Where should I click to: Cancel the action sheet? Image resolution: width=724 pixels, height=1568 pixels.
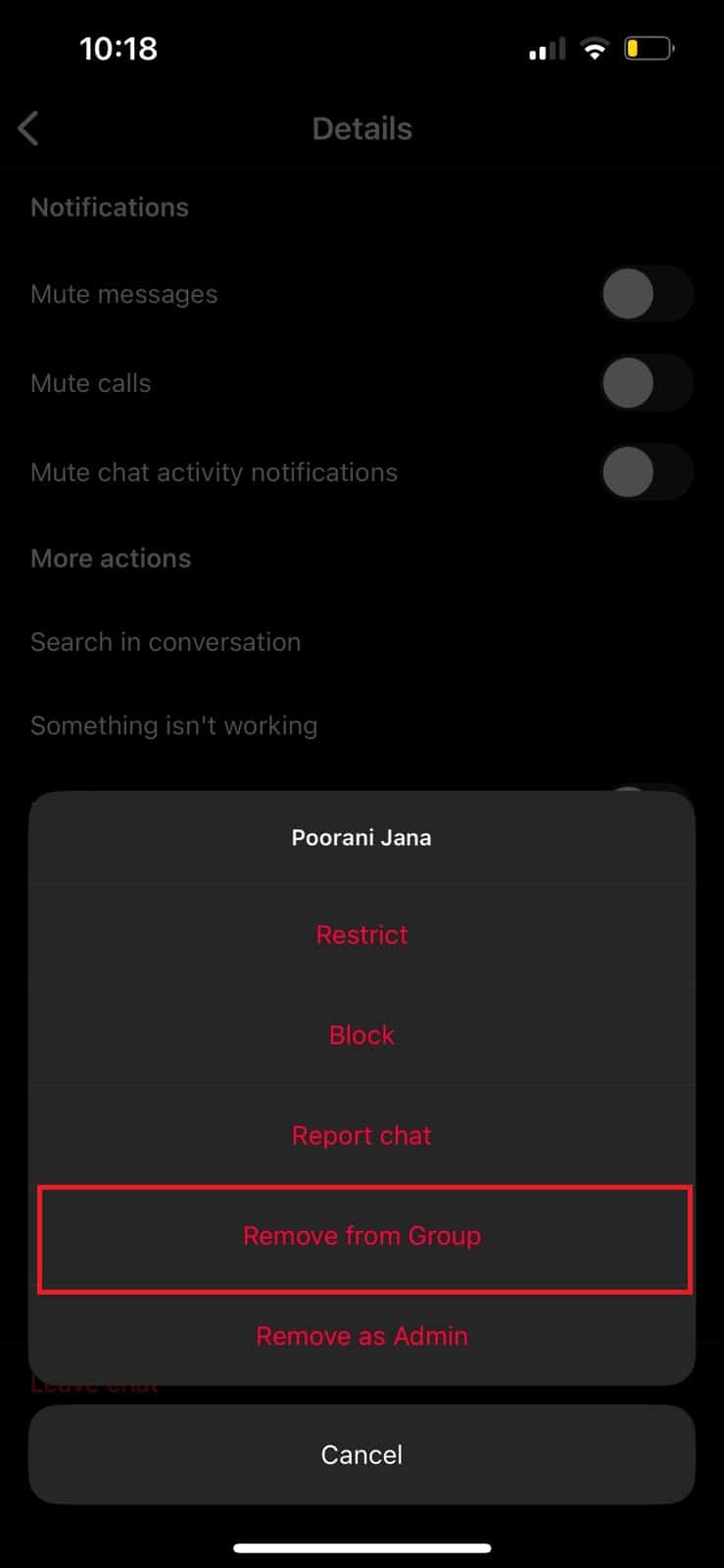point(362,1454)
